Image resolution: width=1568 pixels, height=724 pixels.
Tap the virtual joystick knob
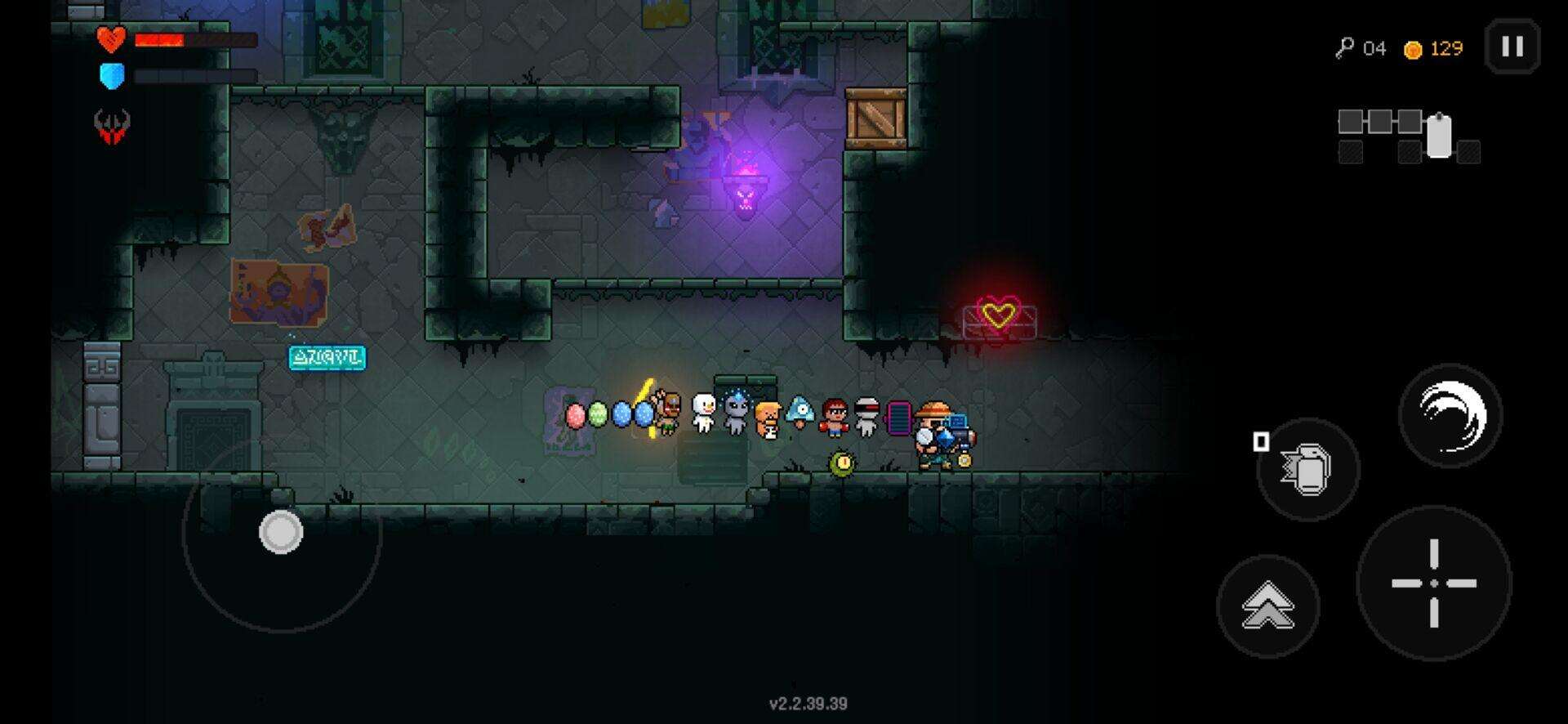(x=281, y=532)
